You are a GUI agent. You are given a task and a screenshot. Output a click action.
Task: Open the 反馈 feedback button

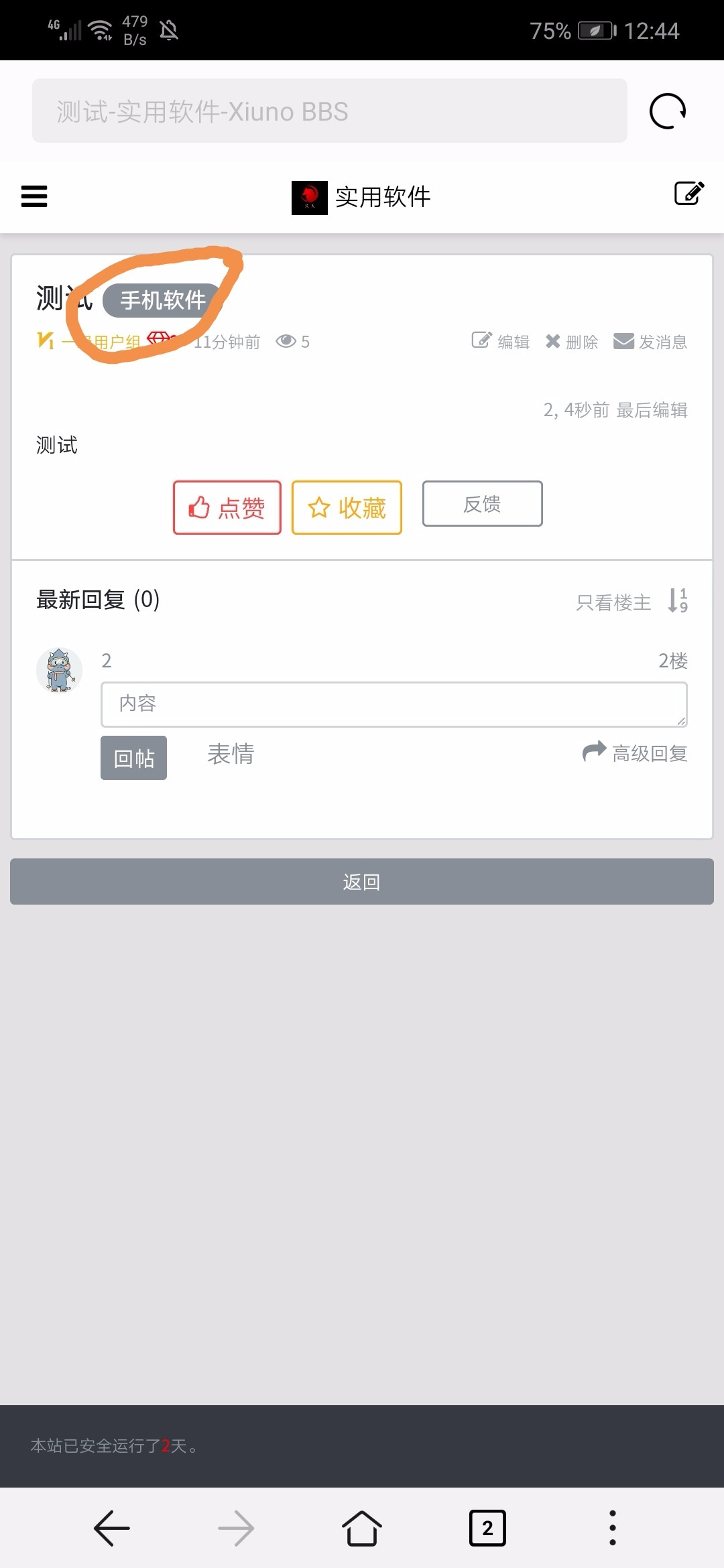[483, 504]
